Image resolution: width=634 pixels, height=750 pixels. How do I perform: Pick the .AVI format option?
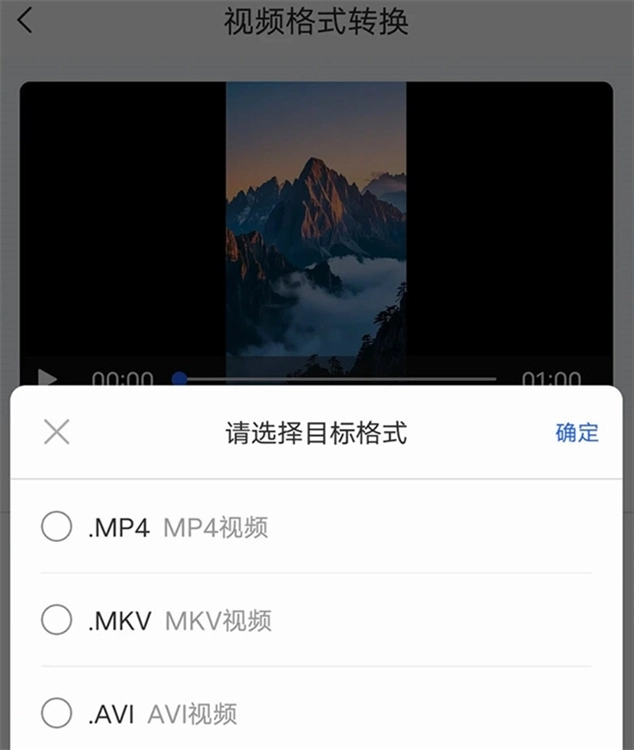(56, 714)
